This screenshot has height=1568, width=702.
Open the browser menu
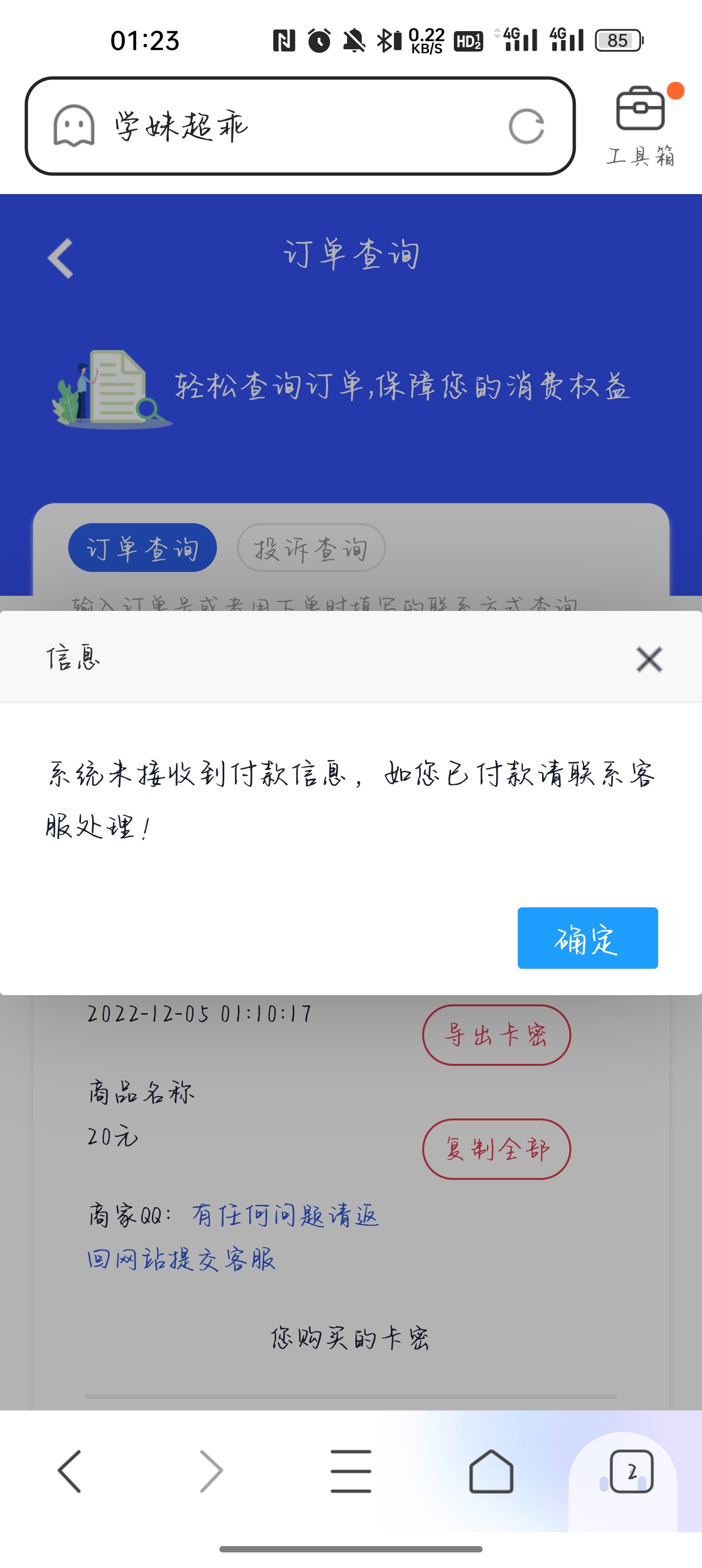(x=351, y=1470)
